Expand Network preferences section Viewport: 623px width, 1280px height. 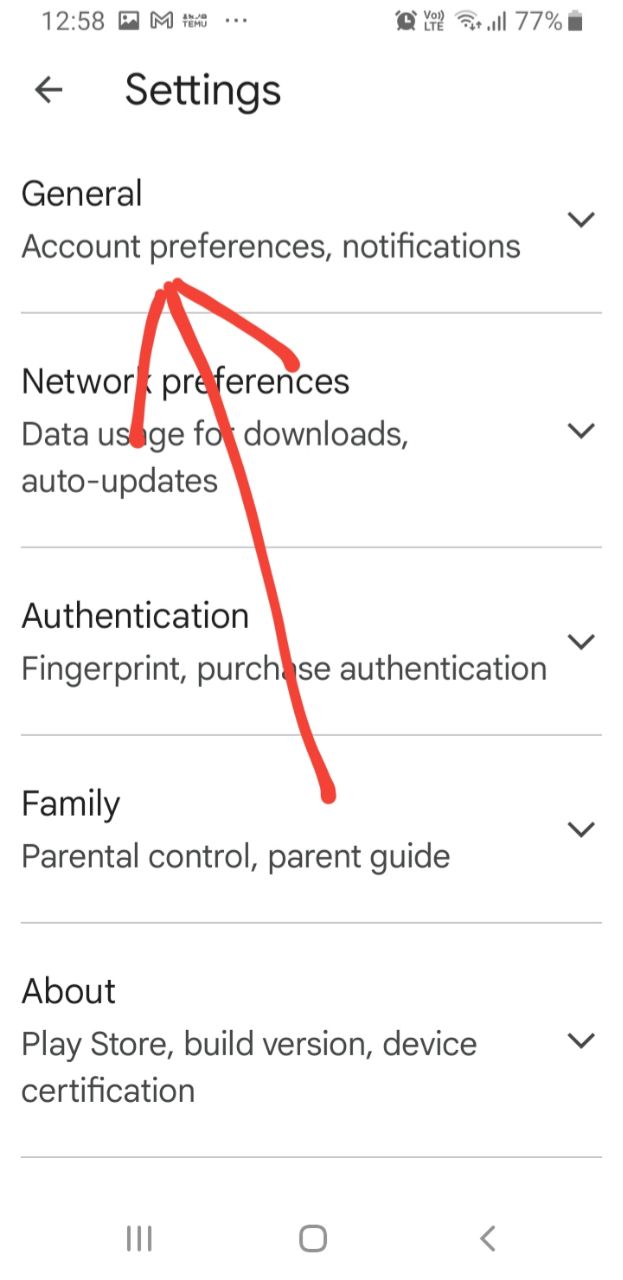[x=580, y=431]
